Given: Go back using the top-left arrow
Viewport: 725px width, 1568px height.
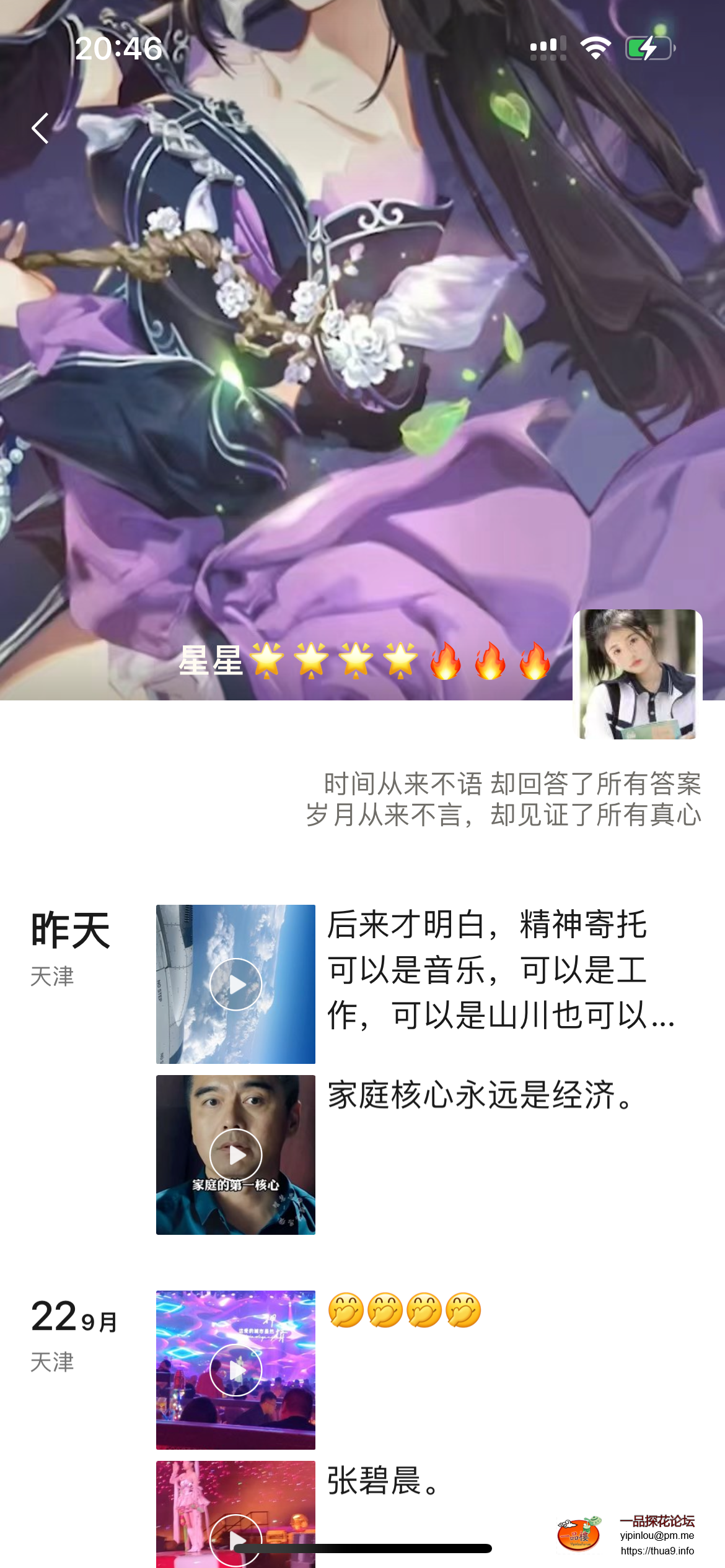Looking at the screenshot, I should coord(41,128).
